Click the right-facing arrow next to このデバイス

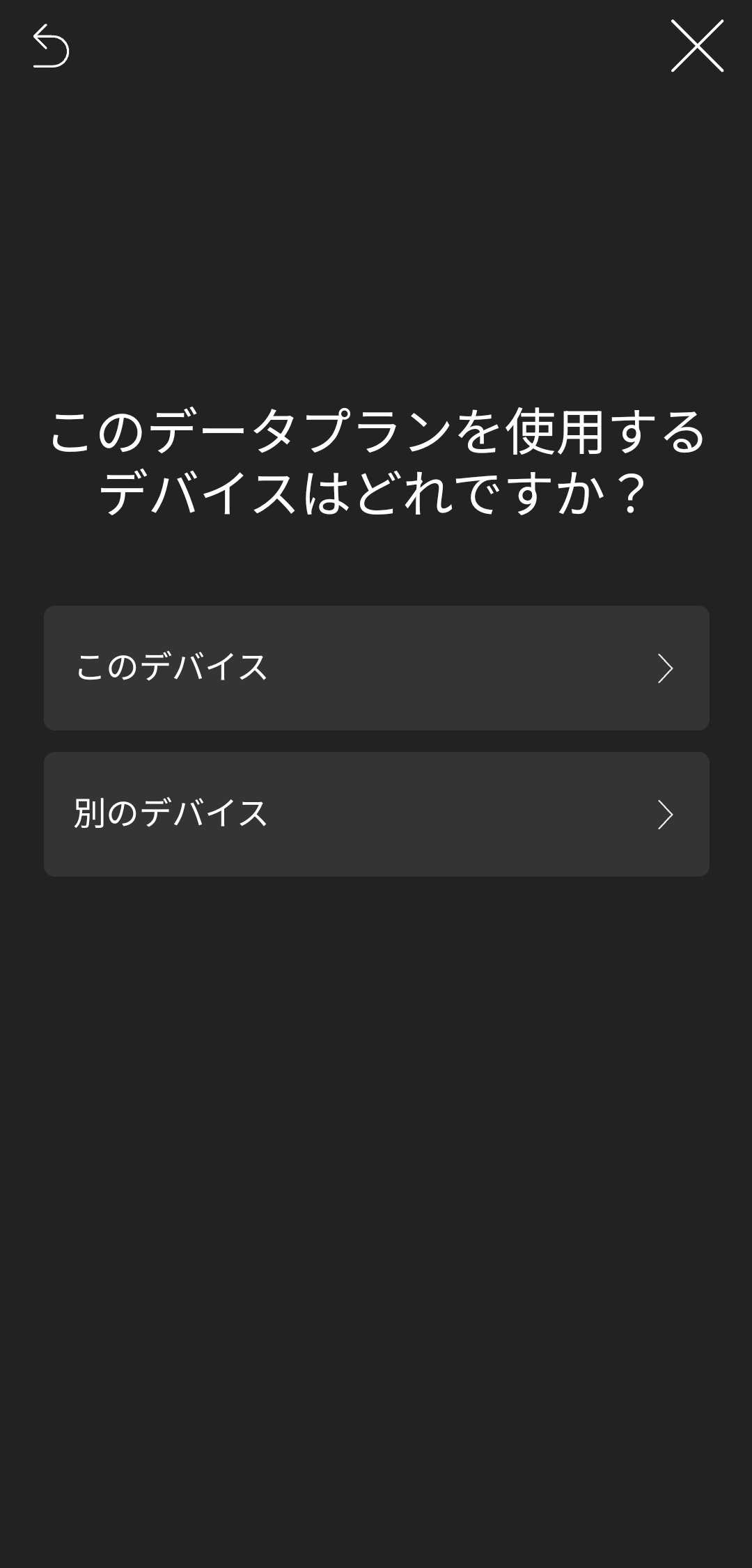(667, 668)
